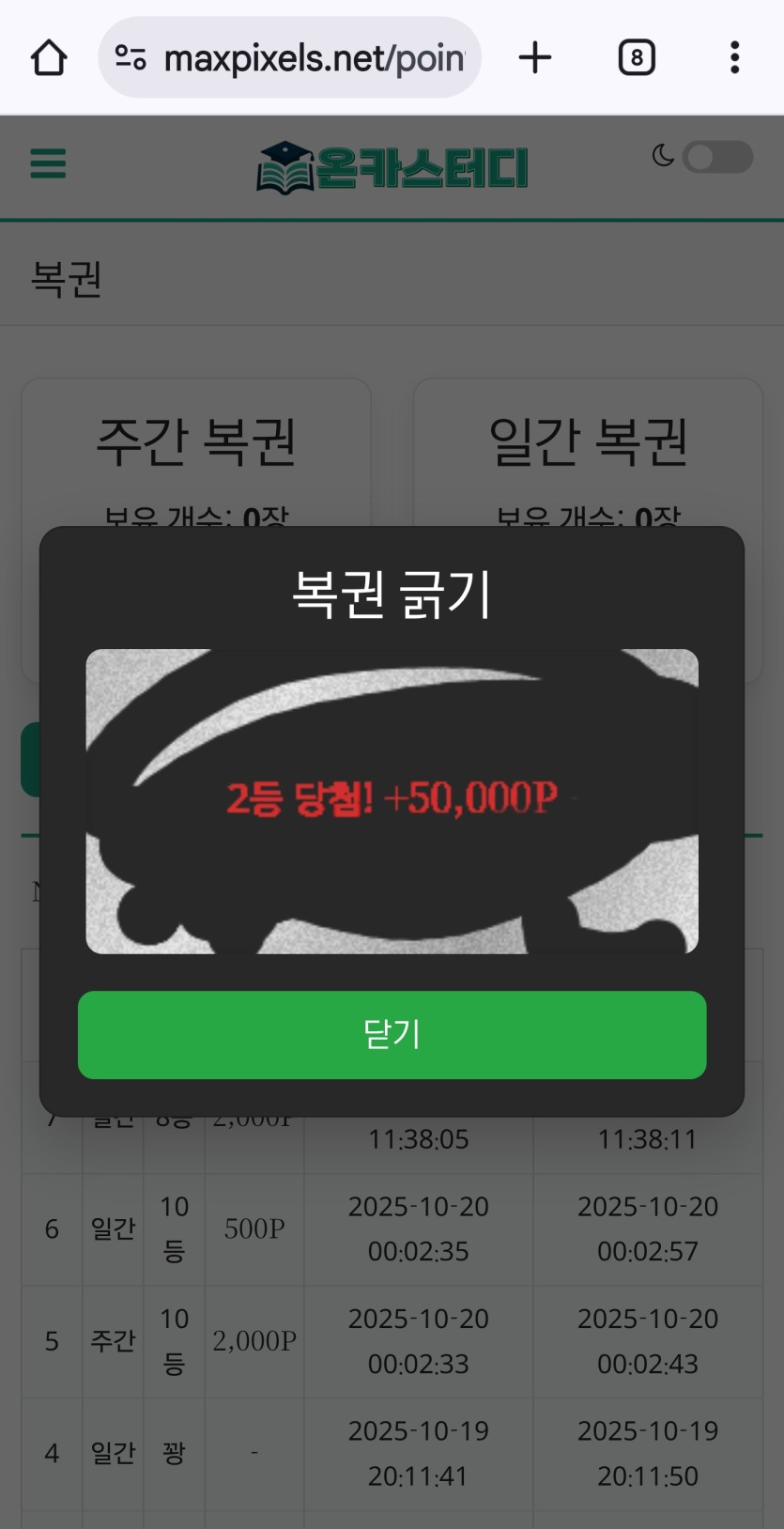Open the browser home page
The image size is (784, 1529).
coord(49,58)
